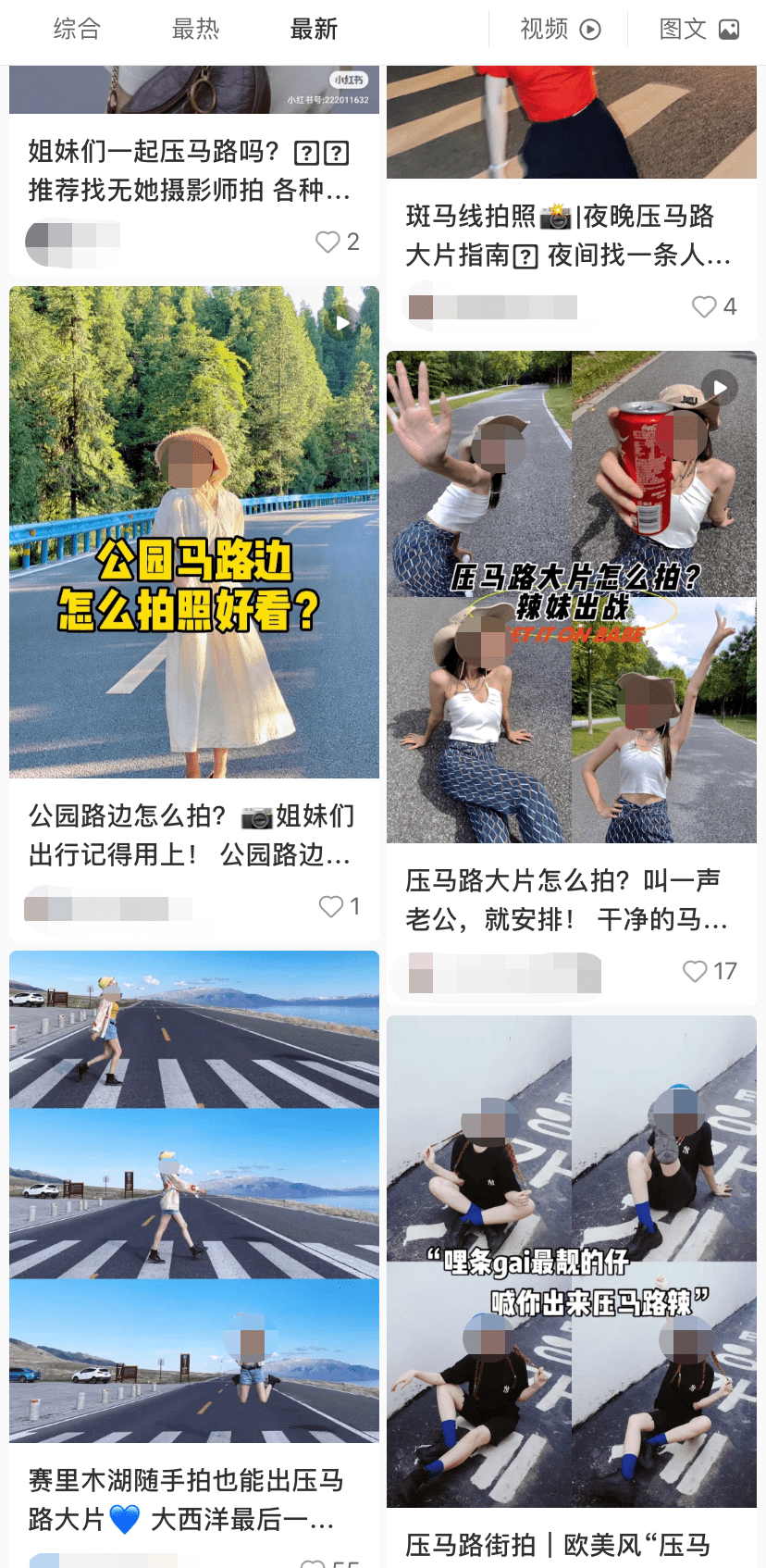Filter results by 视频

click(560, 30)
